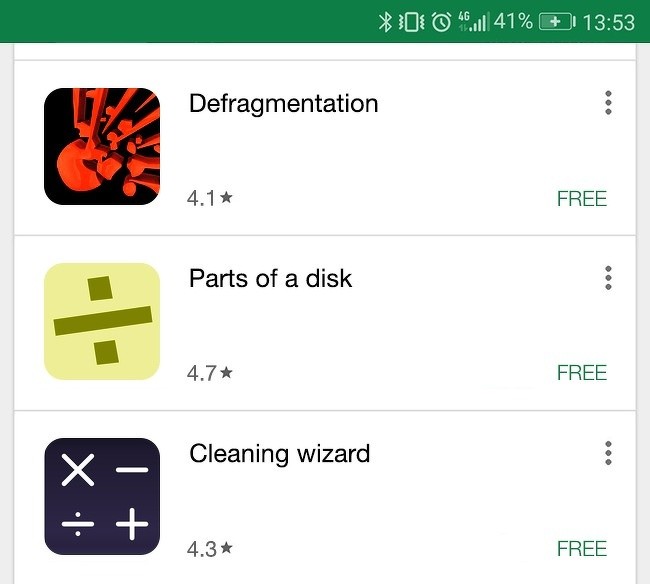This screenshot has height=584, width=650.
Task: Open overflow menu for Cleaning wizard
Action: coord(608,453)
